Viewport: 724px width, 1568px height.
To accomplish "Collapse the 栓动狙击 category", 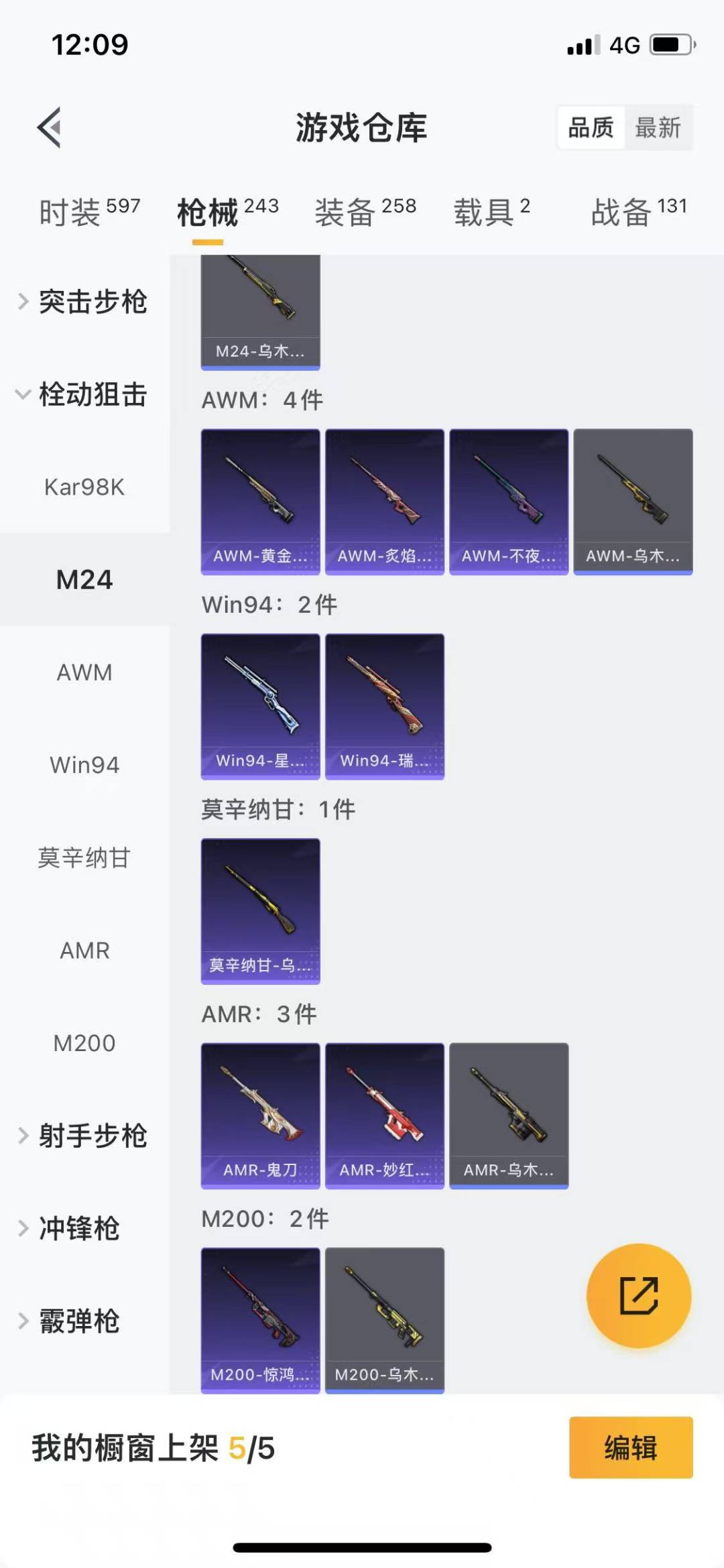I will point(84,394).
